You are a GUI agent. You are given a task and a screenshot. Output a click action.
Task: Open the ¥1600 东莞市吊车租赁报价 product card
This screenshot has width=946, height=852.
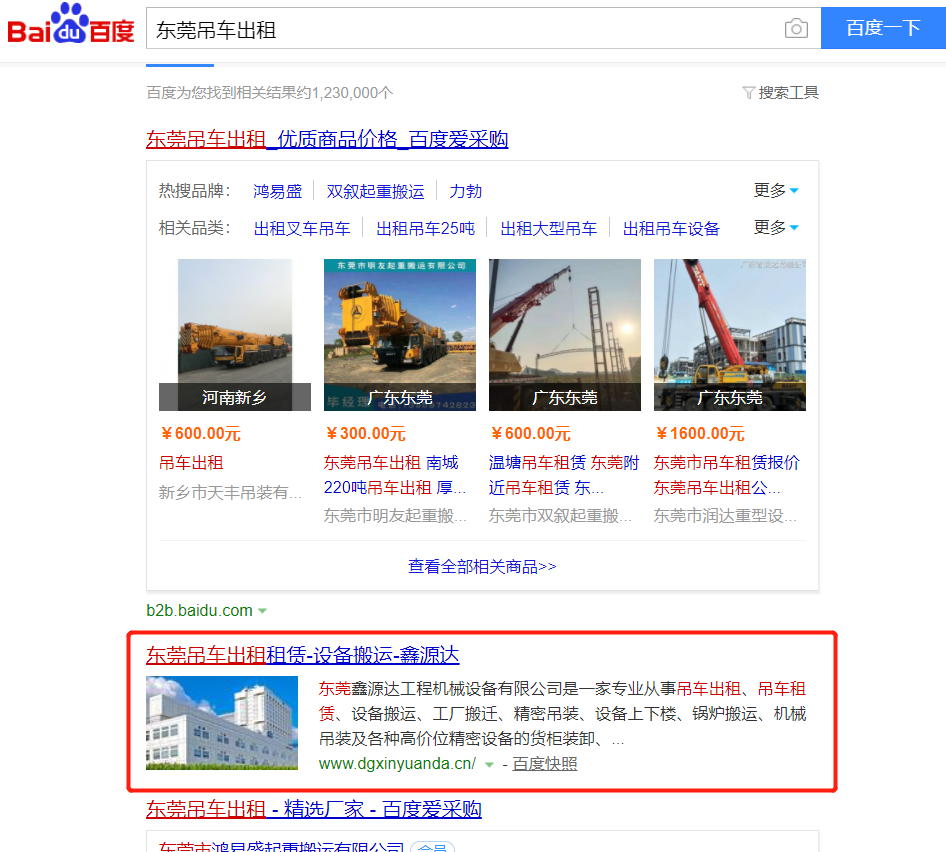pyautogui.click(x=730, y=335)
